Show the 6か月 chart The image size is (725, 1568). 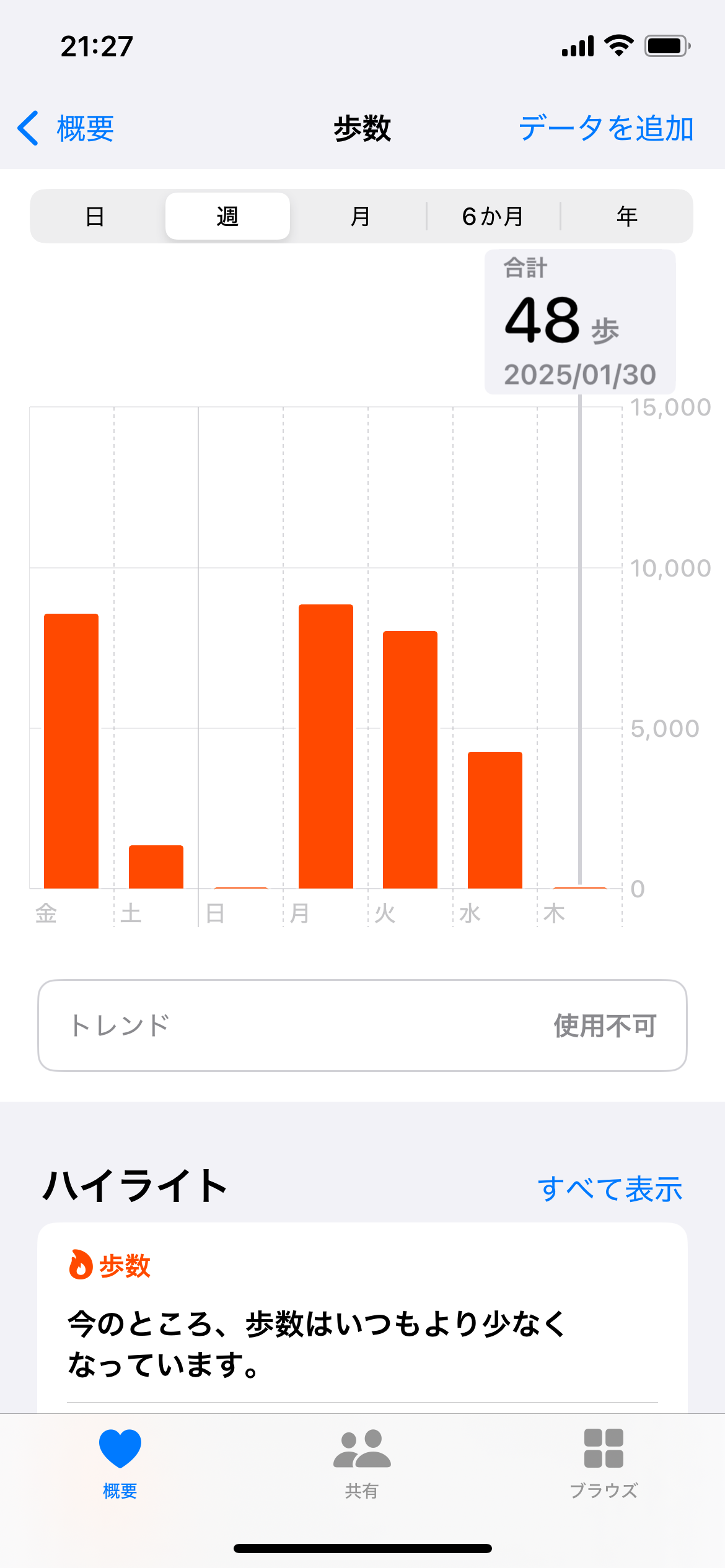[x=493, y=216]
